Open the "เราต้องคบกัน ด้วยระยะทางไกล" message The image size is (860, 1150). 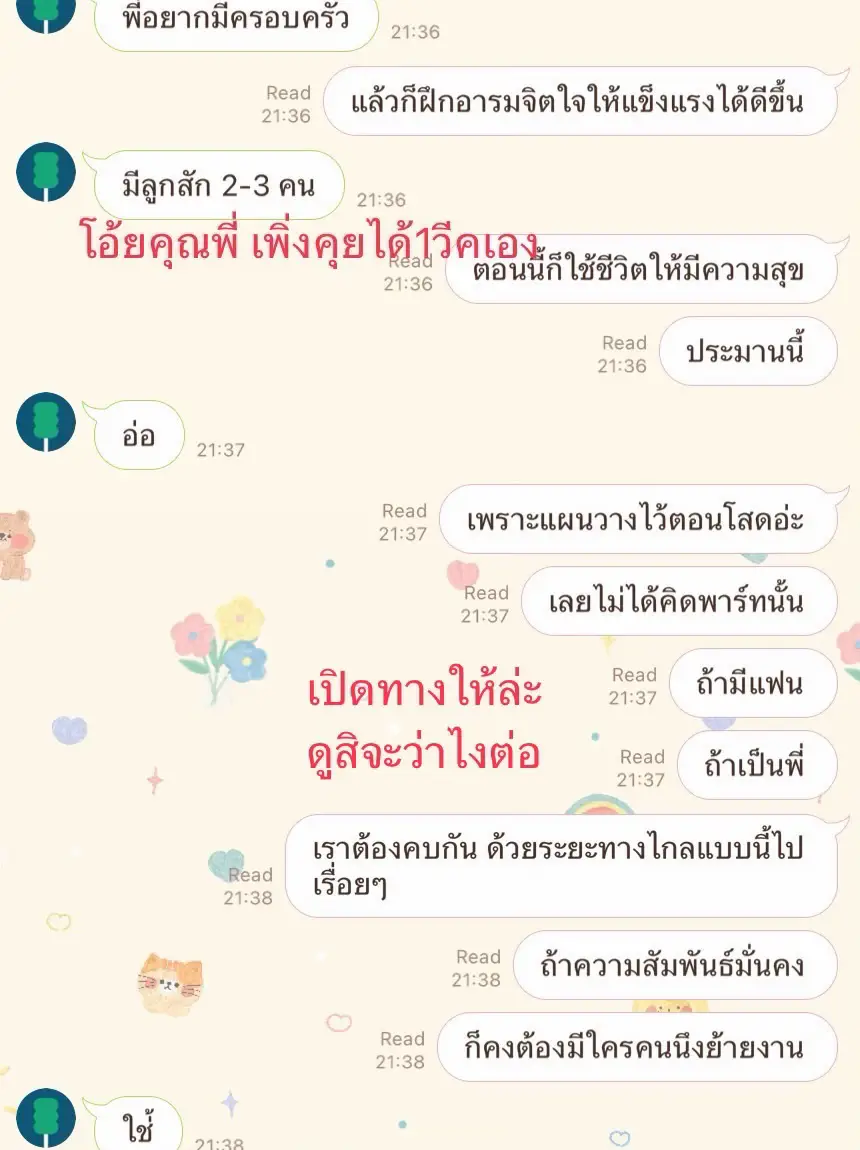click(x=560, y=865)
